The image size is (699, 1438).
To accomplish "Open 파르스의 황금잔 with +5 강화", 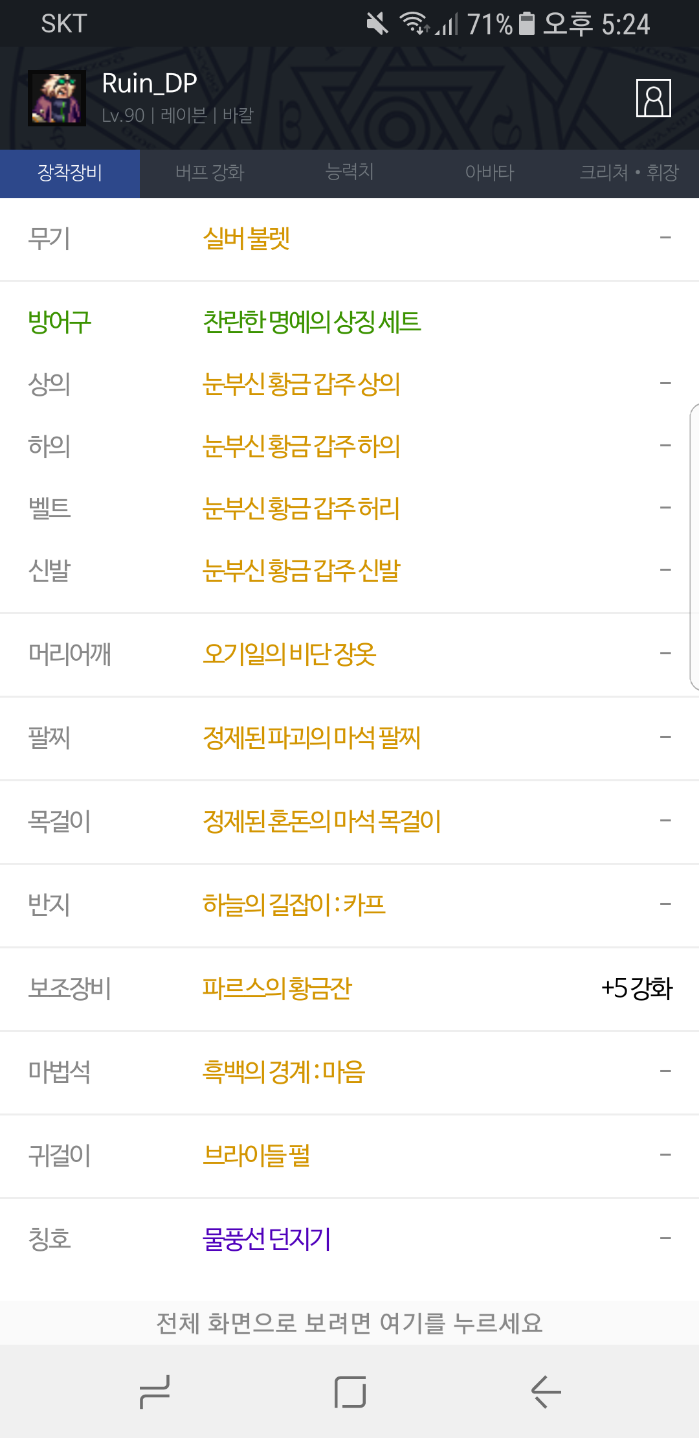I will click(x=277, y=989).
